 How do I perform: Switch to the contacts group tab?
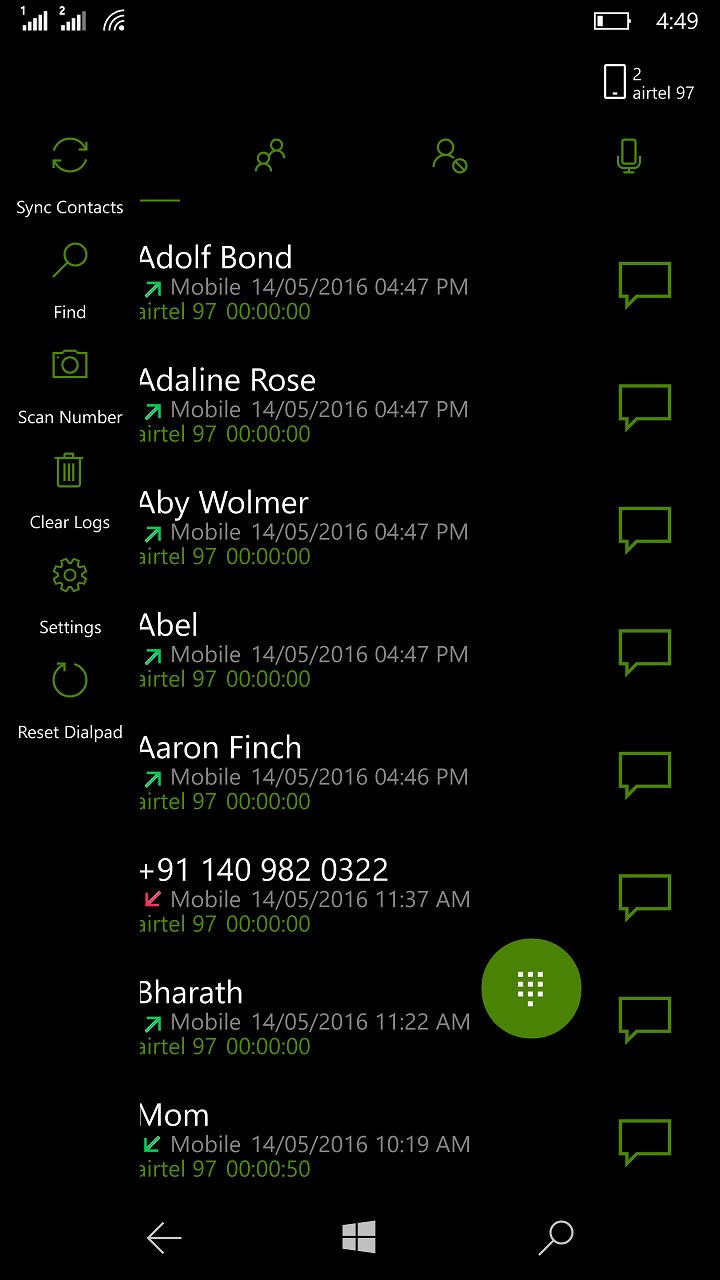click(270, 156)
